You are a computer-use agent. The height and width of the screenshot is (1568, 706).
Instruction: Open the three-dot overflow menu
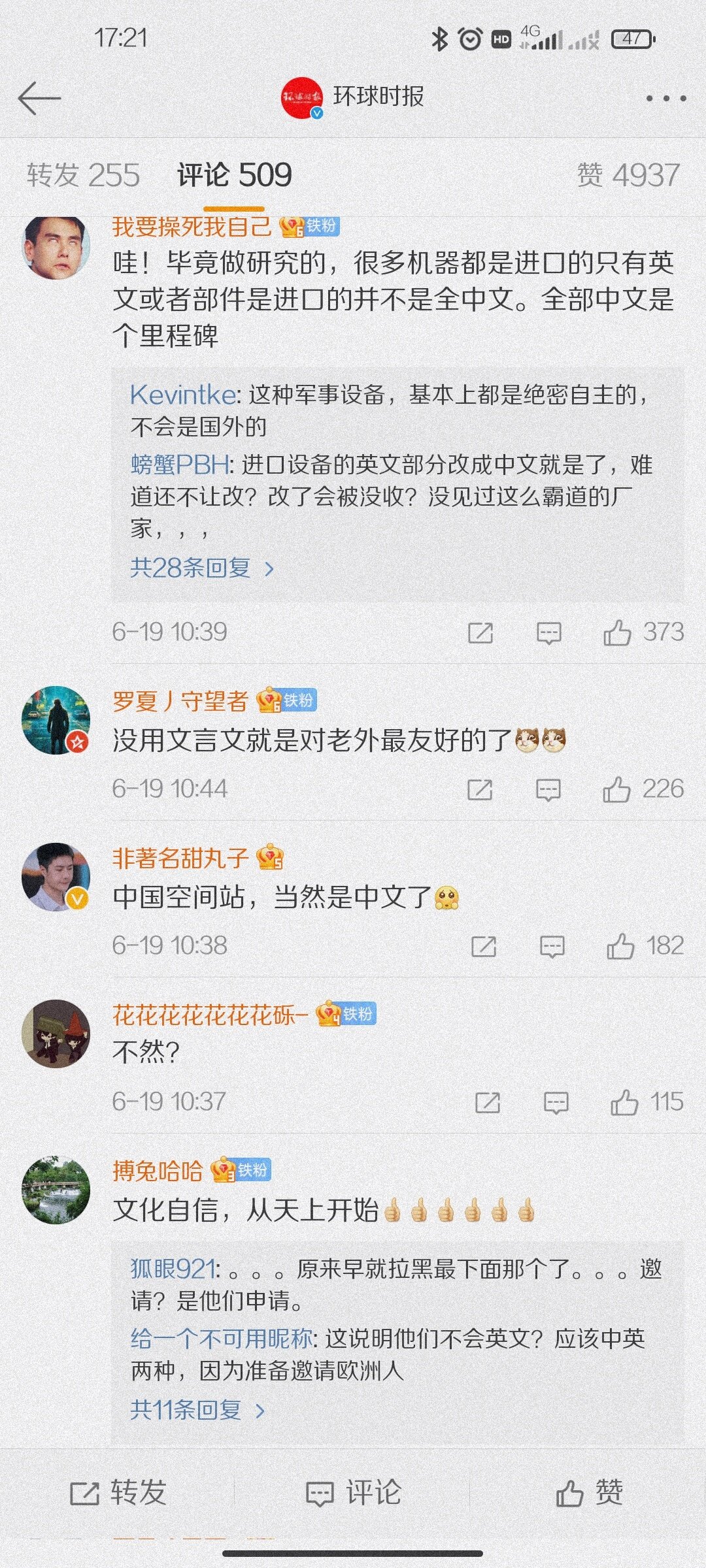(x=665, y=99)
